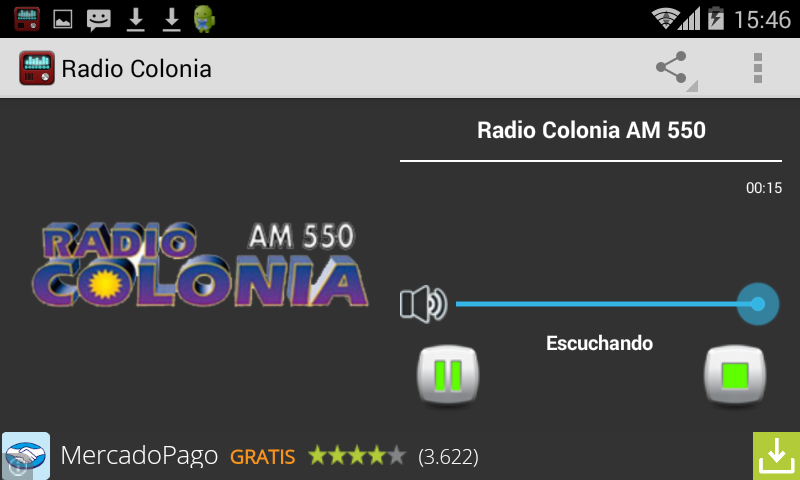Pause the radio stream
This screenshot has width=800, height=480.
447,377
